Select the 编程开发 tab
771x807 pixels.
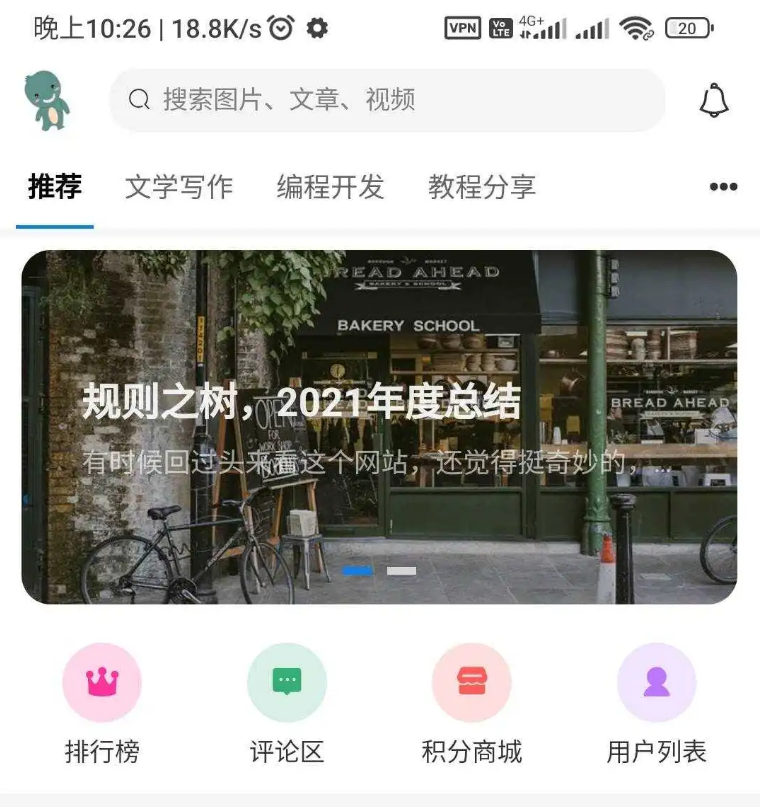click(330, 187)
